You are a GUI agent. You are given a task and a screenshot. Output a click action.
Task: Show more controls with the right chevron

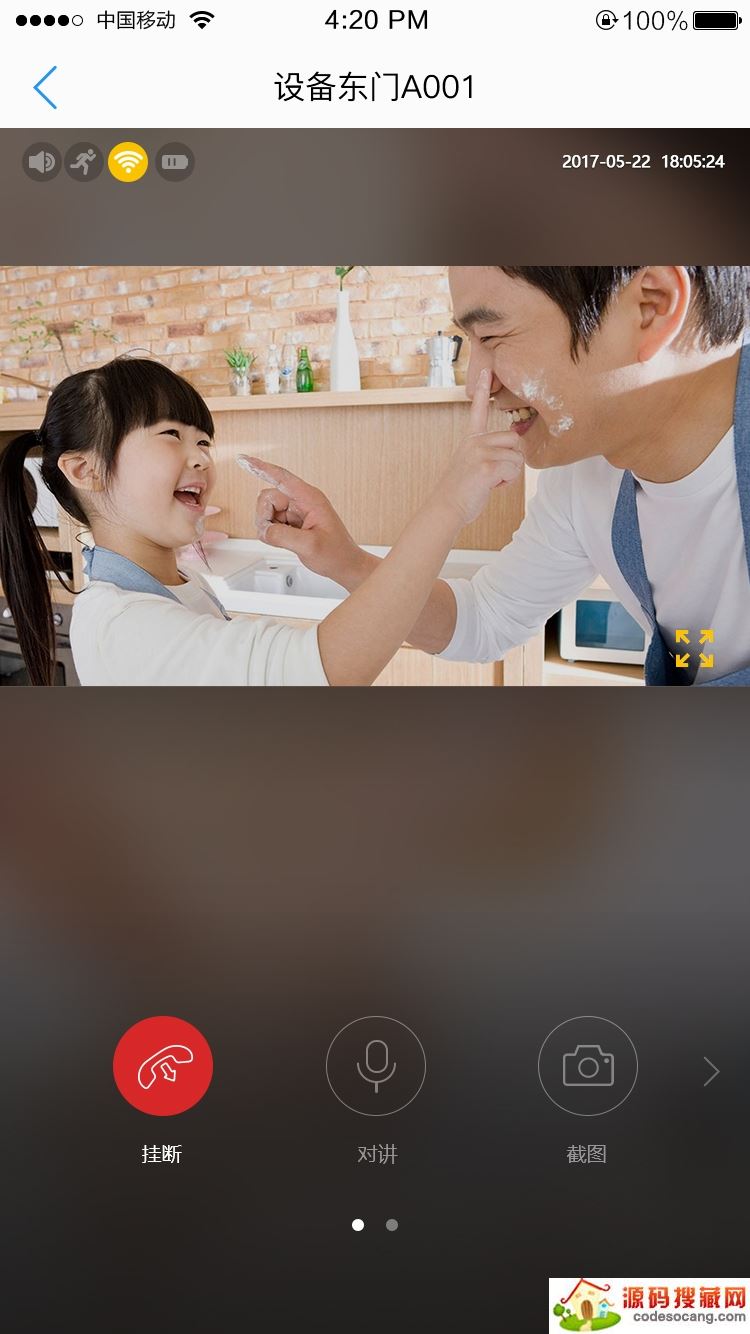pyautogui.click(x=711, y=1072)
